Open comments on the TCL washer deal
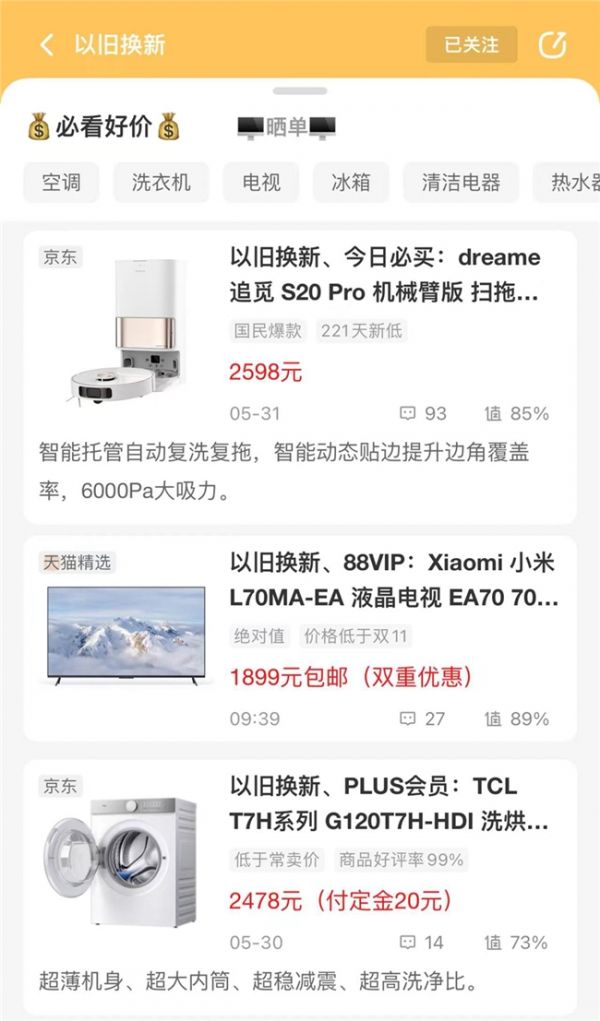Screen dimensions: 600x1021 click(423, 942)
